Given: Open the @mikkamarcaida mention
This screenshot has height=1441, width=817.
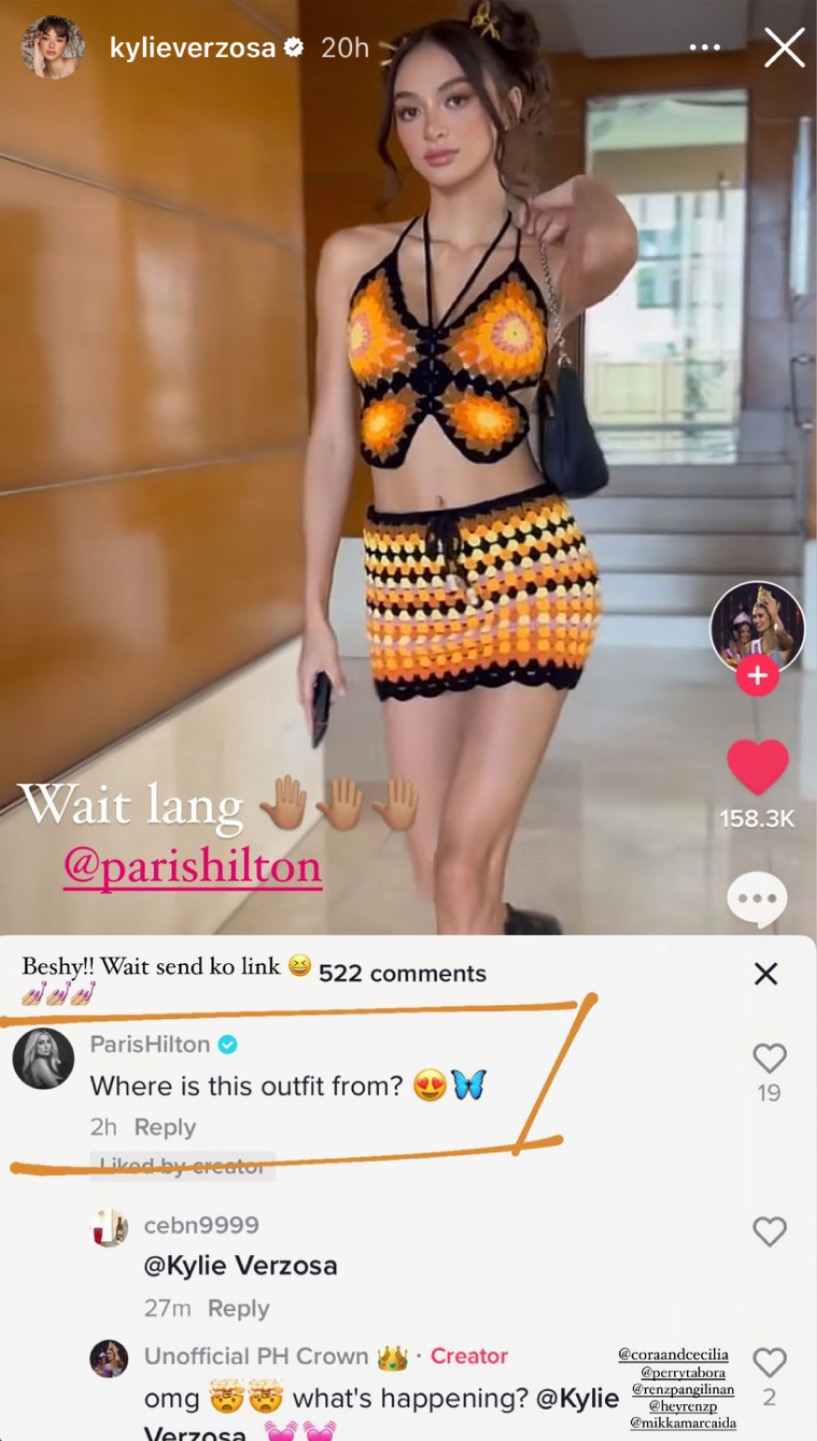Looking at the screenshot, I should 683,1422.
